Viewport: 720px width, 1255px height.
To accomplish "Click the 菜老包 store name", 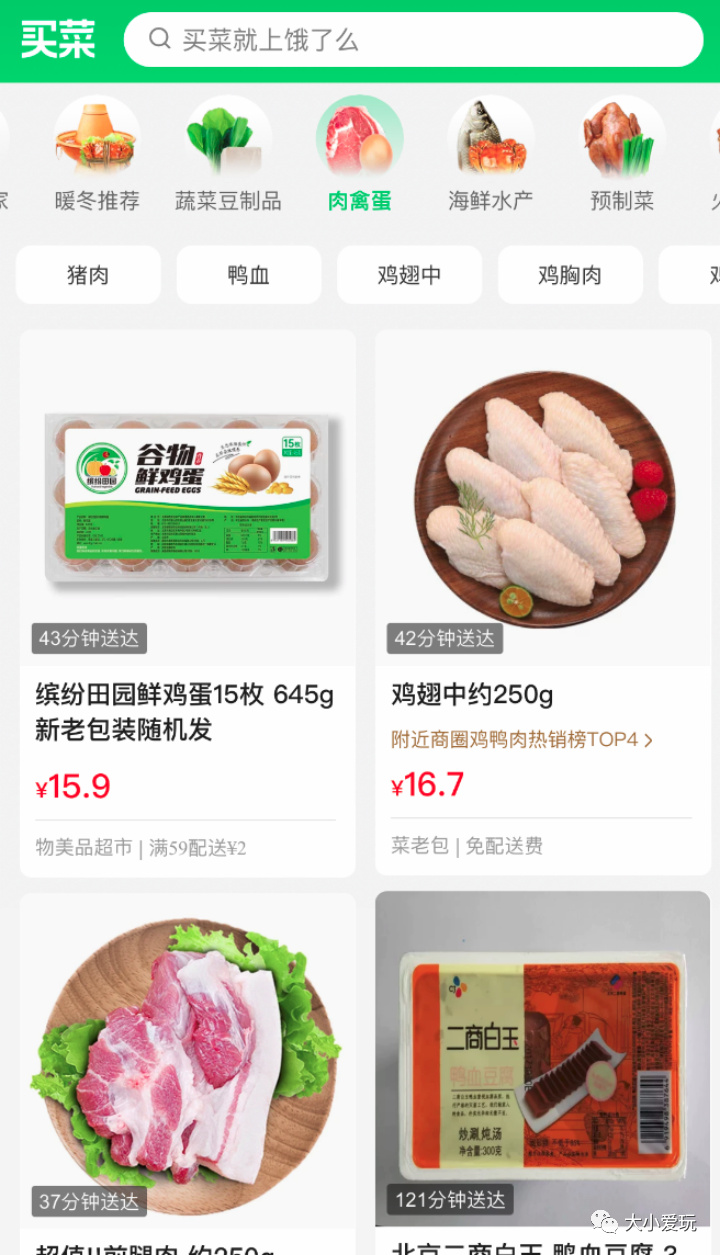I will click(x=415, y=846).
